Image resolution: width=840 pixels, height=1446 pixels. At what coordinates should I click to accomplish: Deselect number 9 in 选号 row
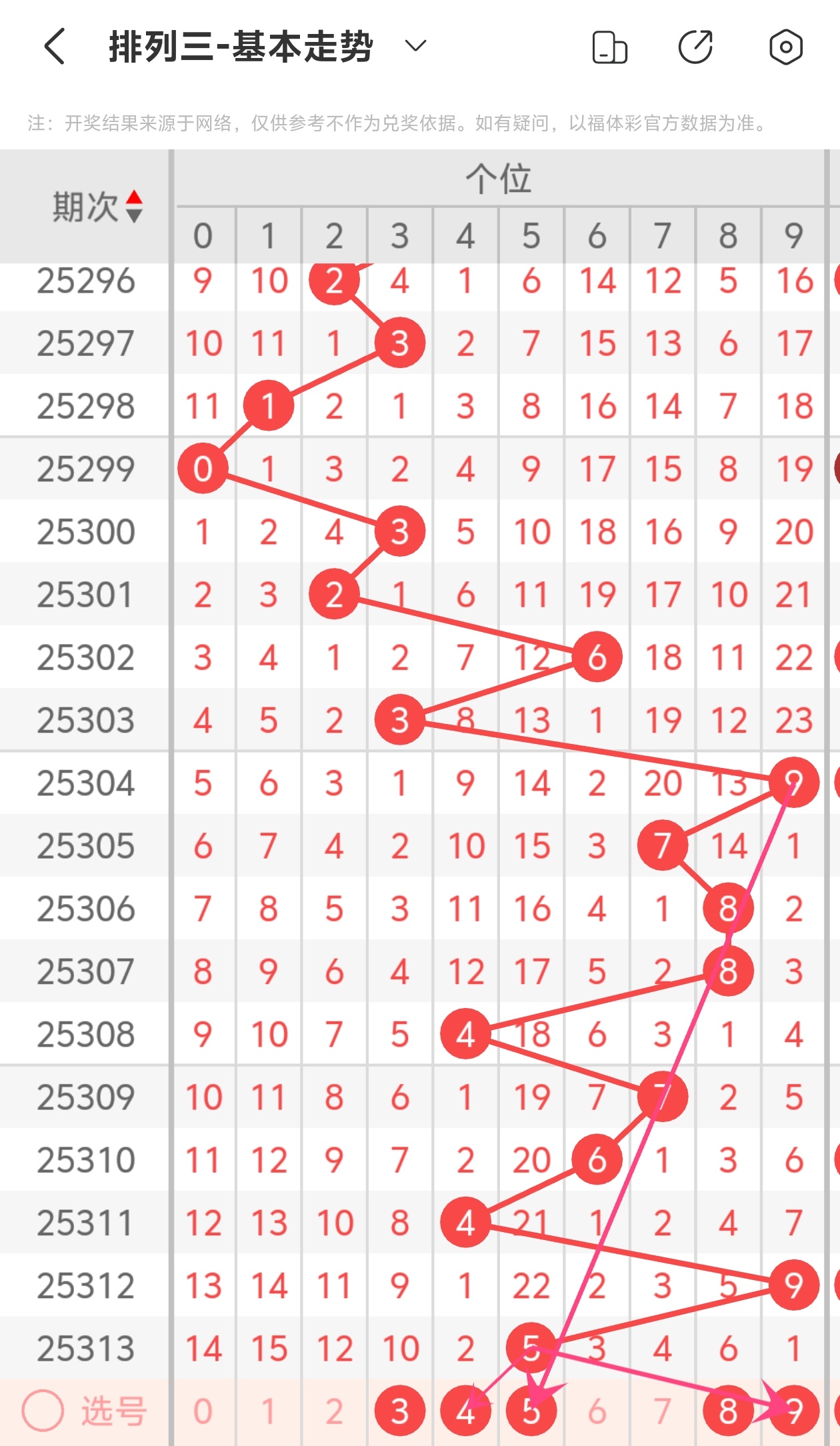click(793, 1411)
